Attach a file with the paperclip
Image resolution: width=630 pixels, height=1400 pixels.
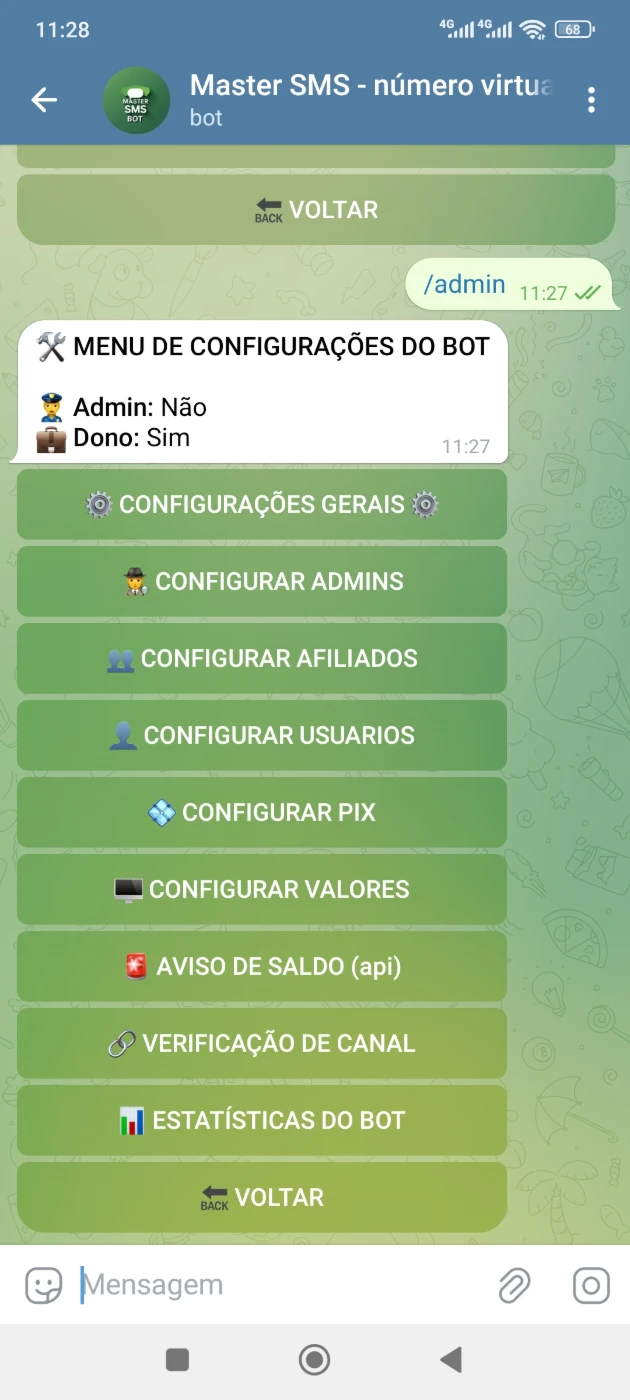pos(514,1285)
